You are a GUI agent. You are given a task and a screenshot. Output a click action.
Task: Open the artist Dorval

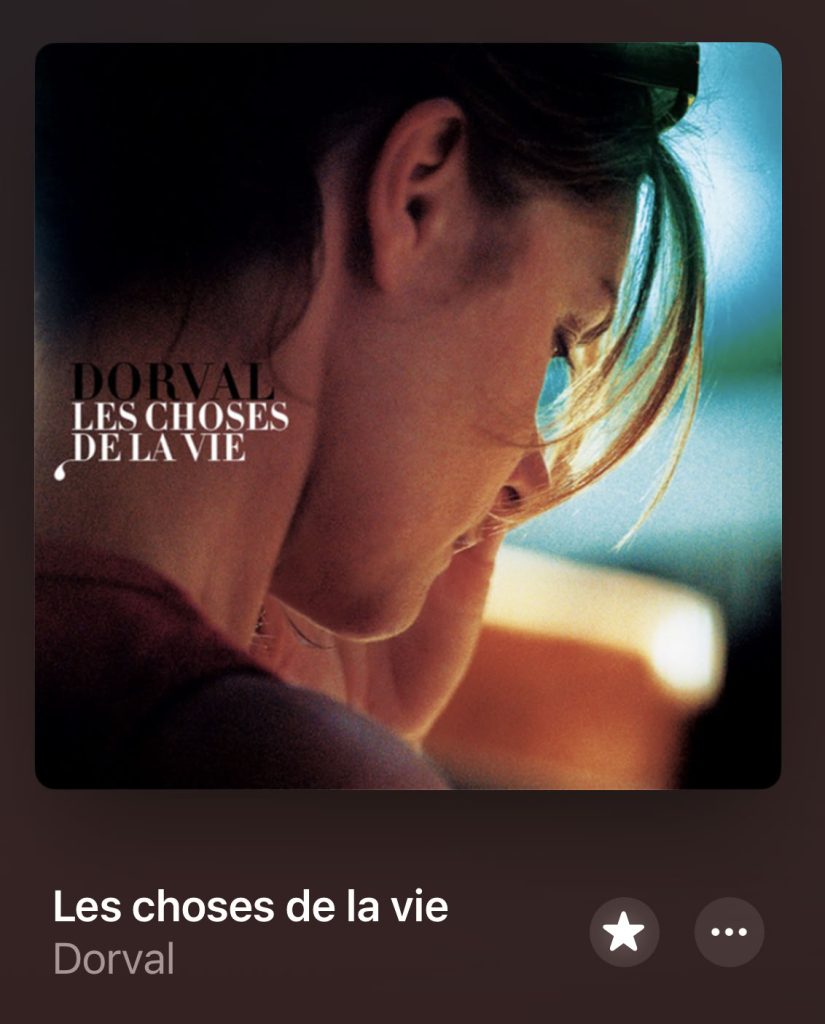click(x=114, y=959)
